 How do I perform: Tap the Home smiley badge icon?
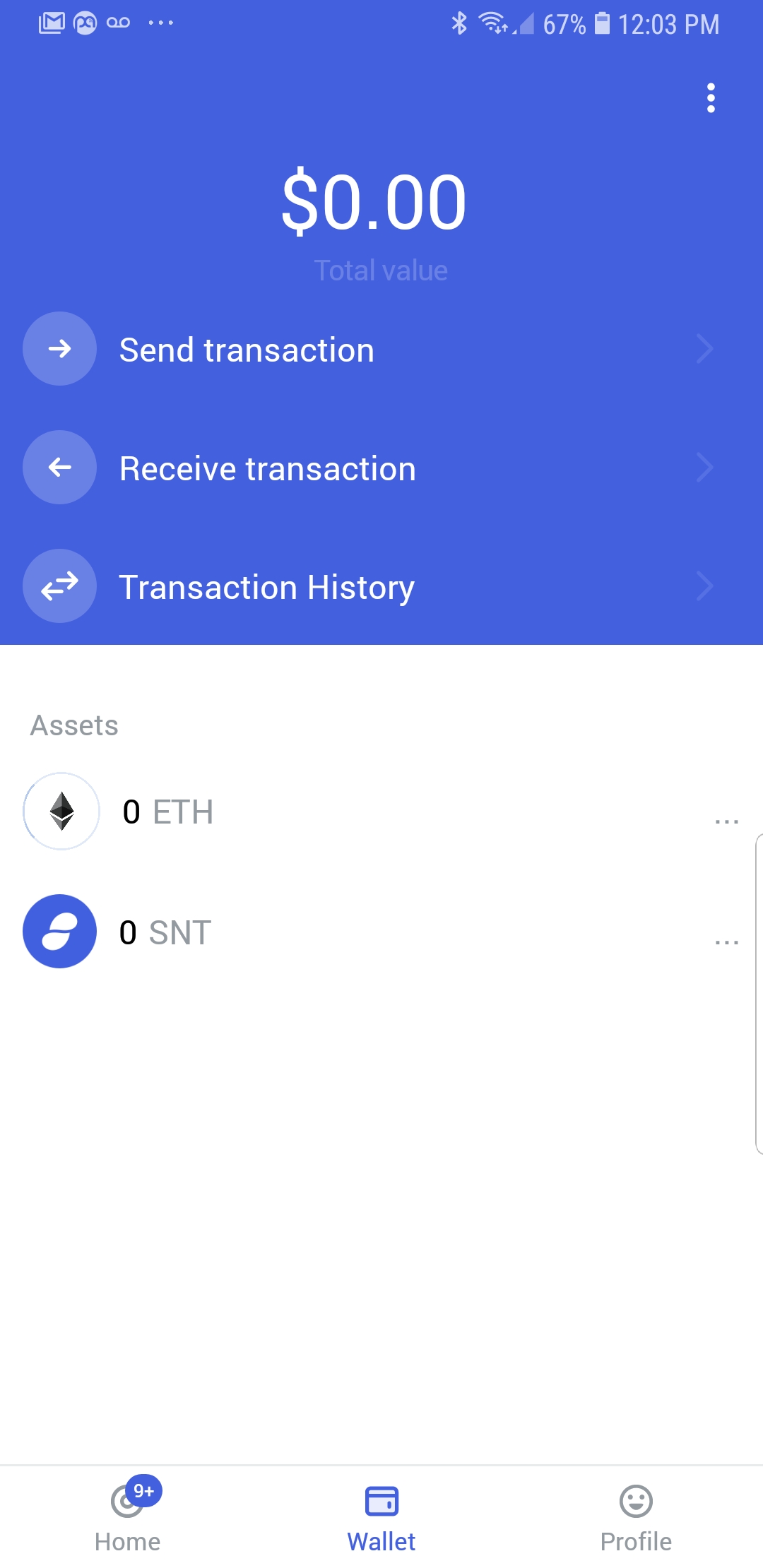pyautogui.click(x=127, y=1502)
